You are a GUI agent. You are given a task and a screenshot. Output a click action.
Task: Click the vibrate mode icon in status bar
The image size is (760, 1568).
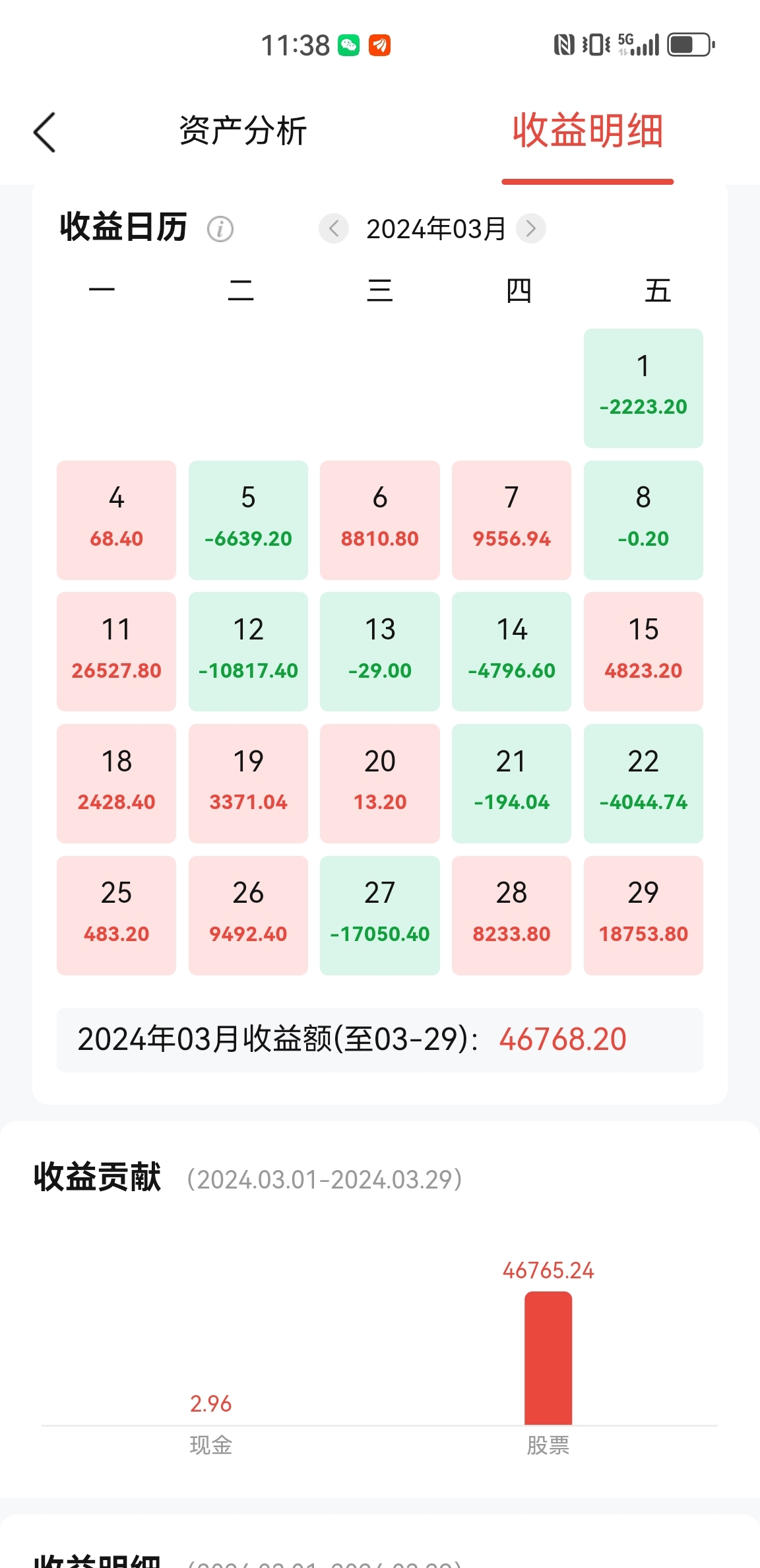(x=596, y=44)
